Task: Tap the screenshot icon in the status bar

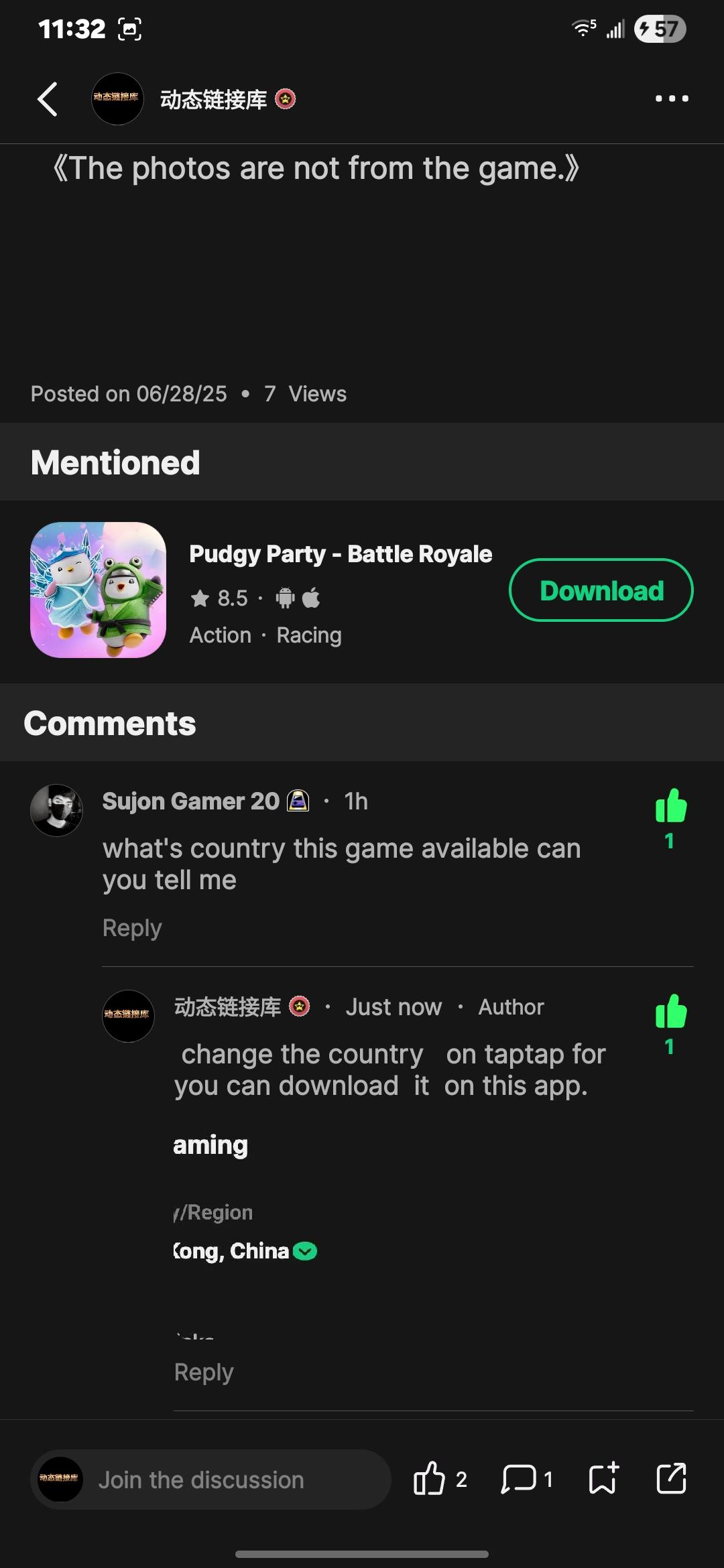Action: coord(129,28)
